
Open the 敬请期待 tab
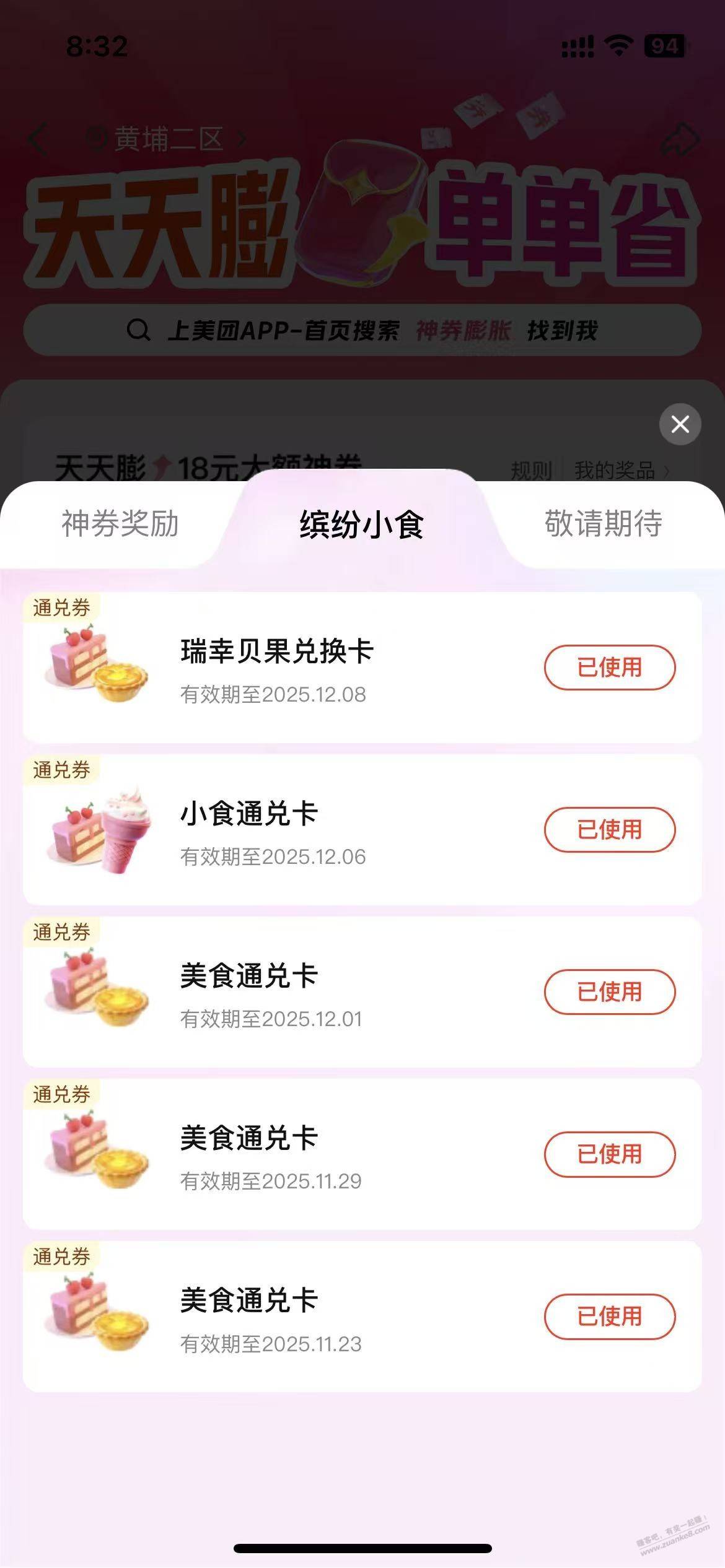(603, 524)
